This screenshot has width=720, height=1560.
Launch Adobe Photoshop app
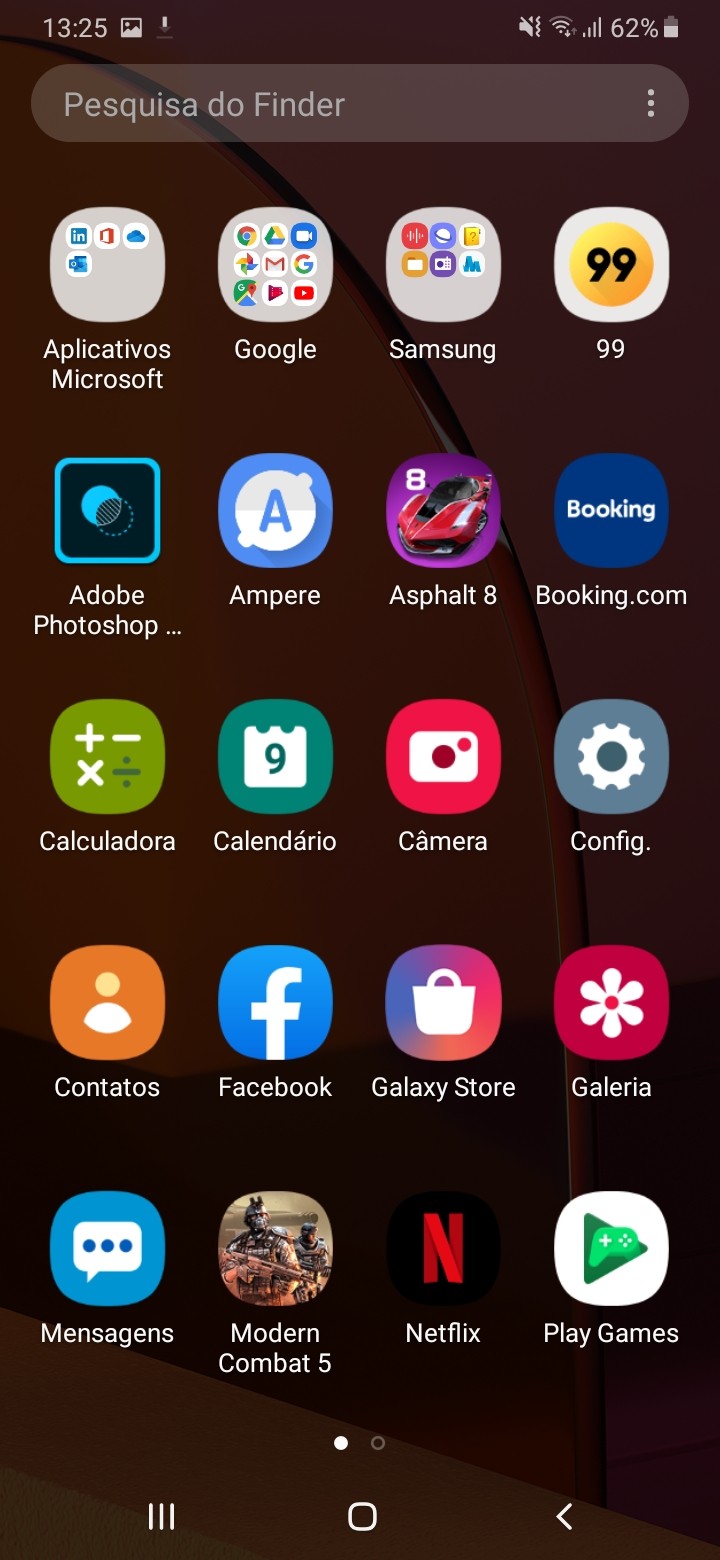pyautogui.click(x=107, y=511)
